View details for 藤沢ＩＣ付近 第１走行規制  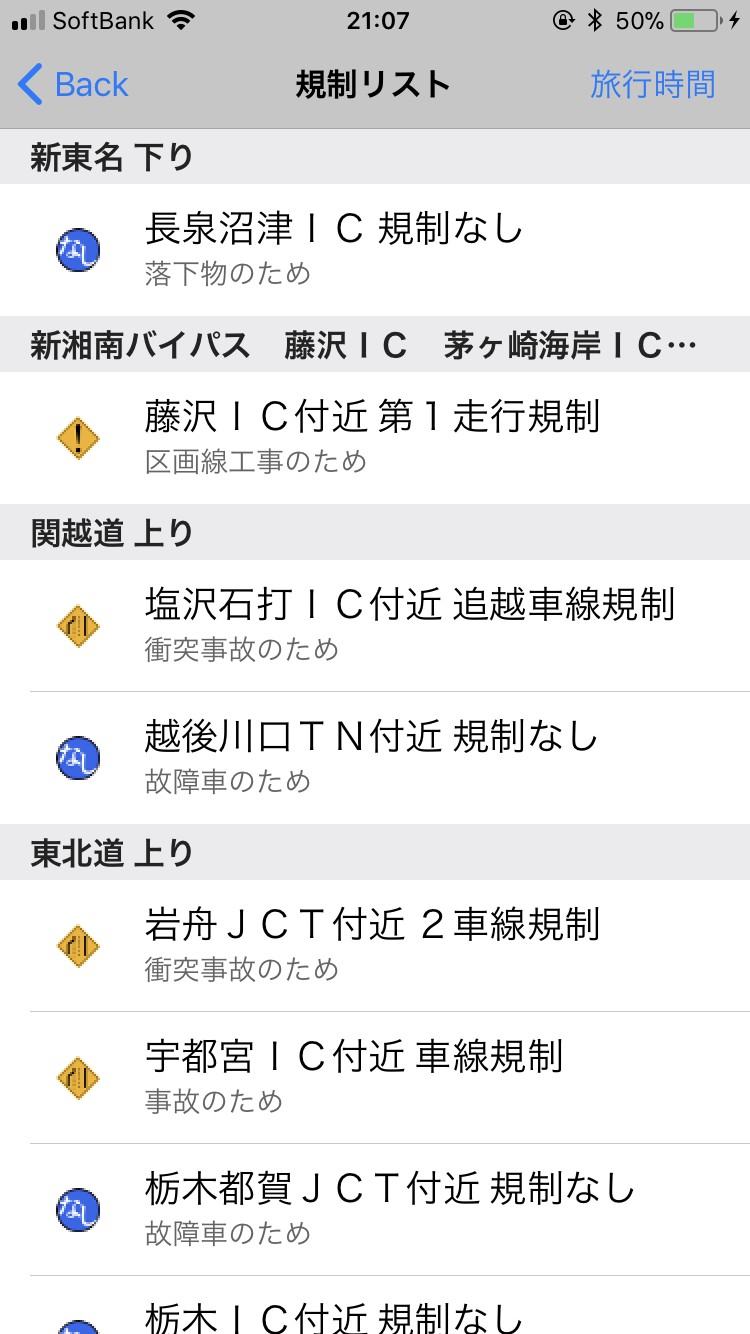pos(375,437)
